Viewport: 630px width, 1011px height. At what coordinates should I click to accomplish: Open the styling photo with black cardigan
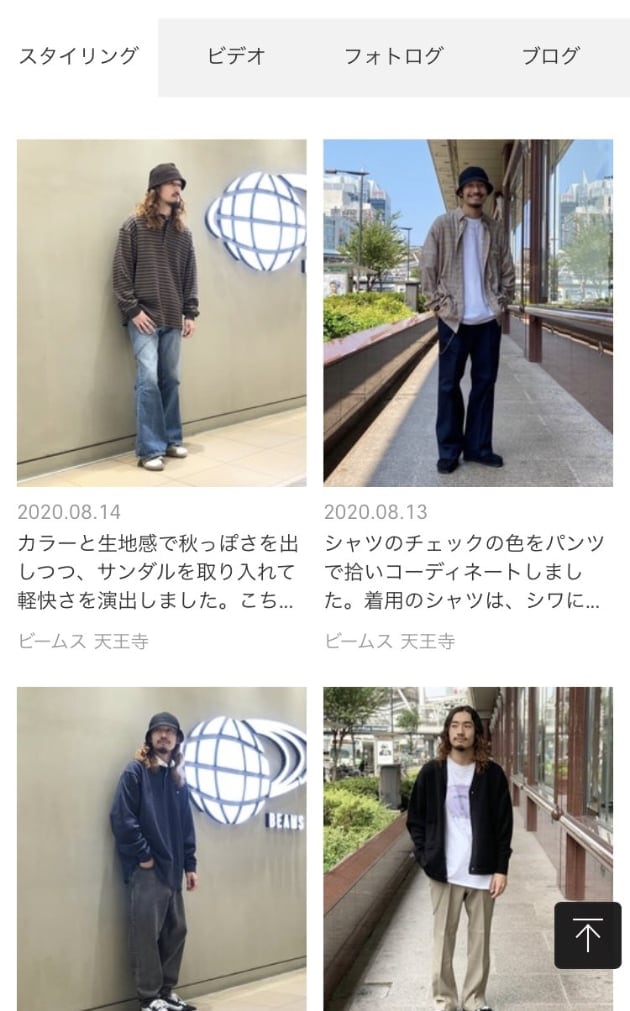pyautogui.click(x=468, y=849)
